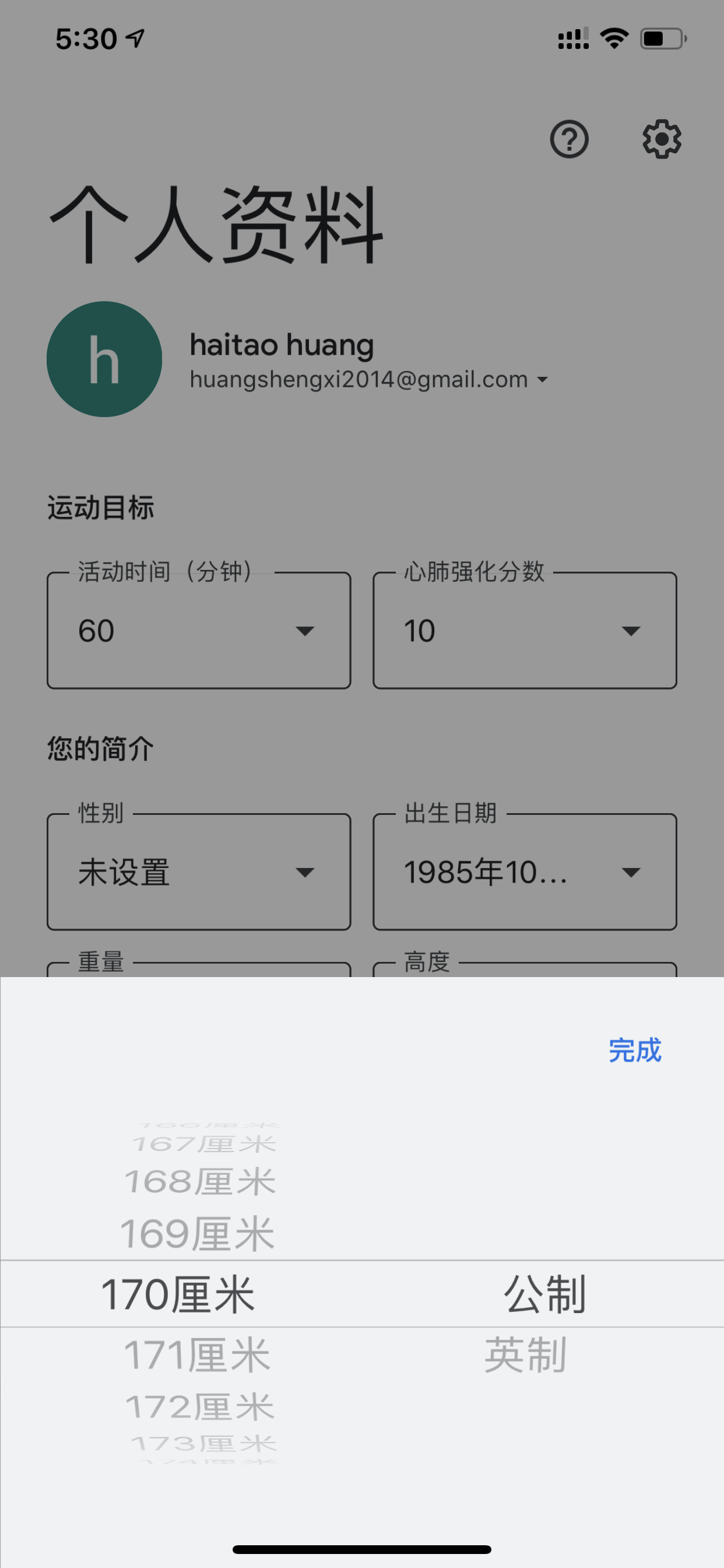The width and height of the screenshot is (724, 1568).
Task: Open the 出生日期 date dropdown
Action: point(525,871)
